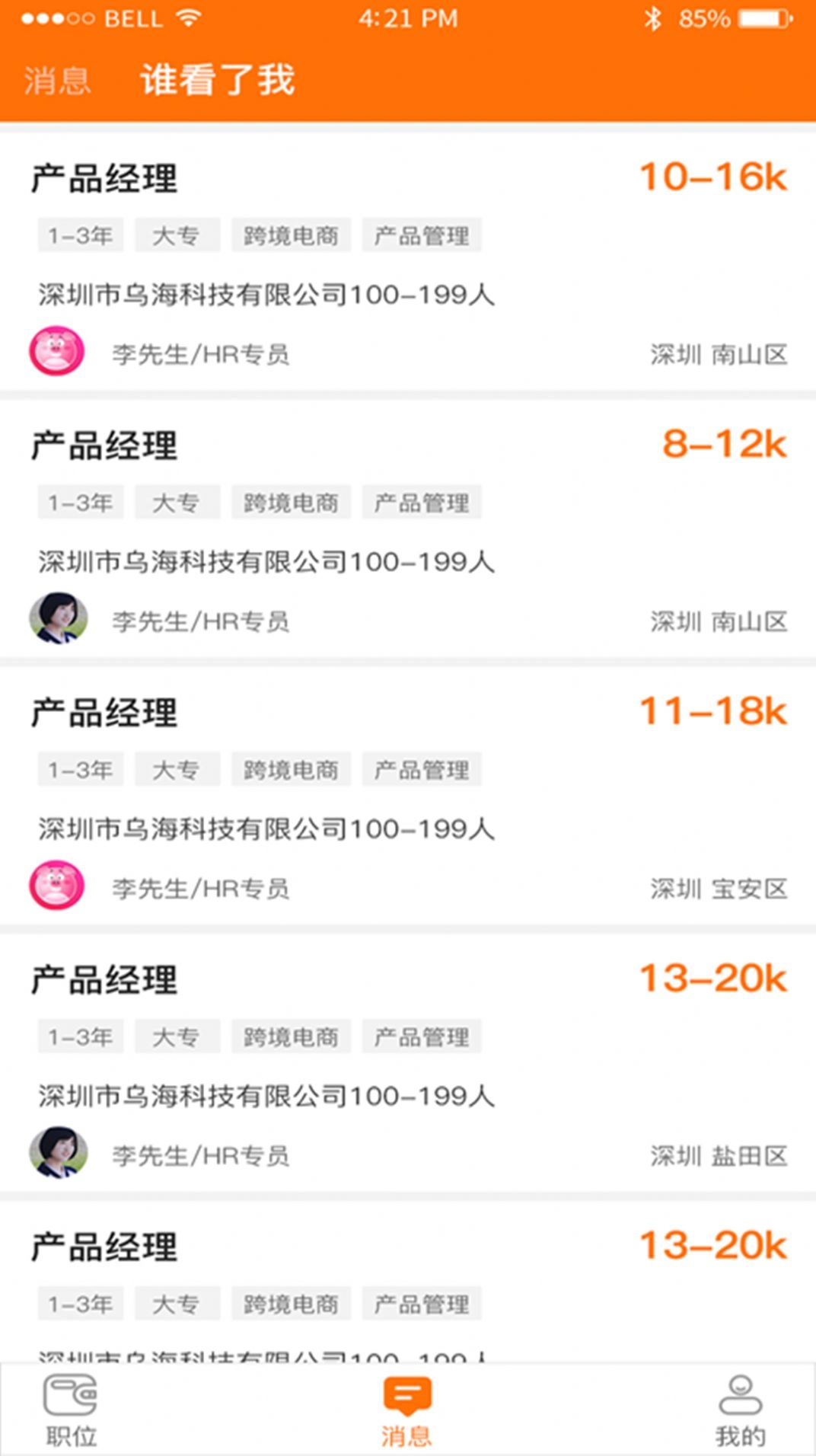View the 产品经理 job paying 11–18k

tap(408, 798)
